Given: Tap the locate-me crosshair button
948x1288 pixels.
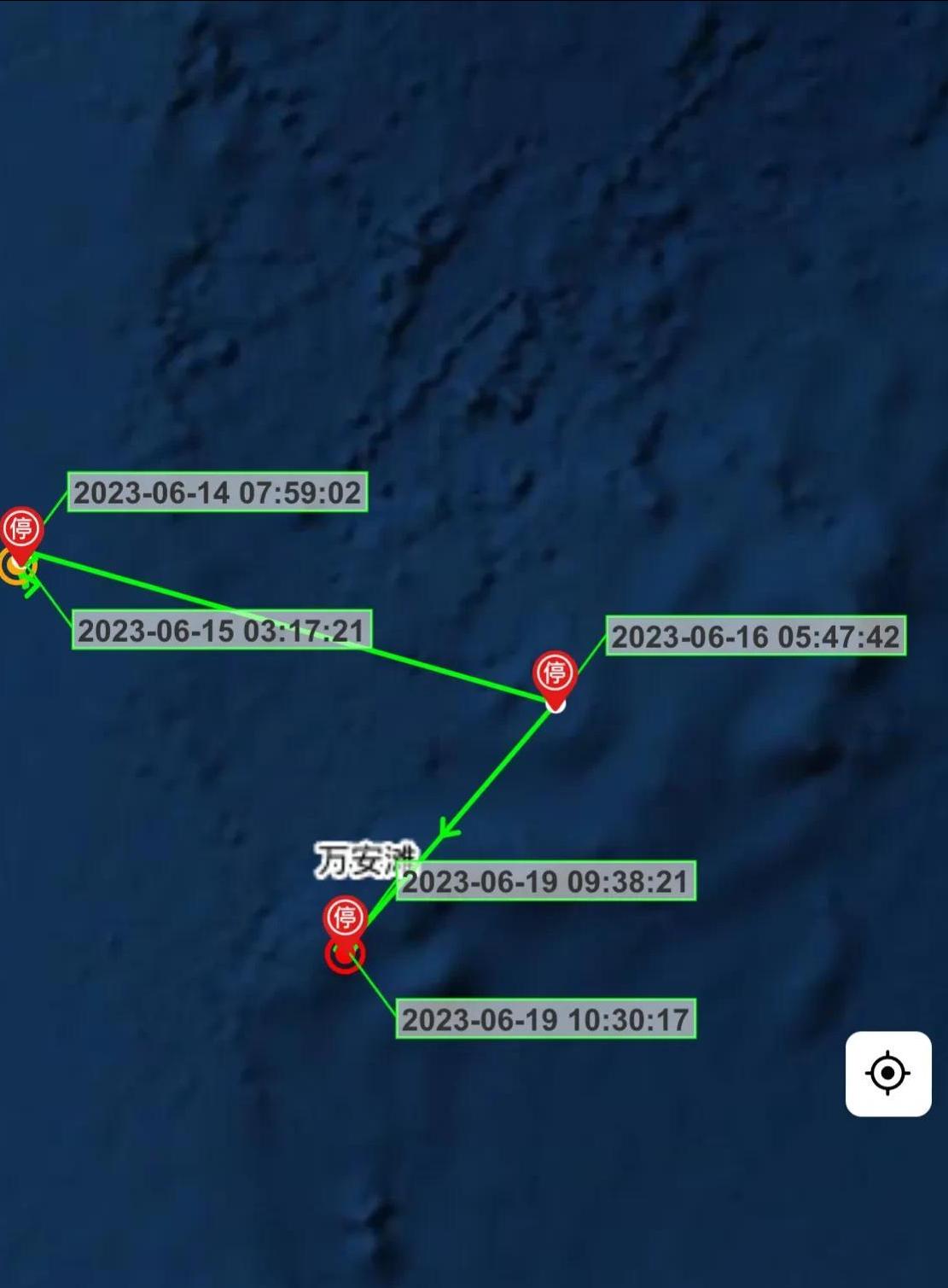Looking at the screenshot, I should [887, 1073].
